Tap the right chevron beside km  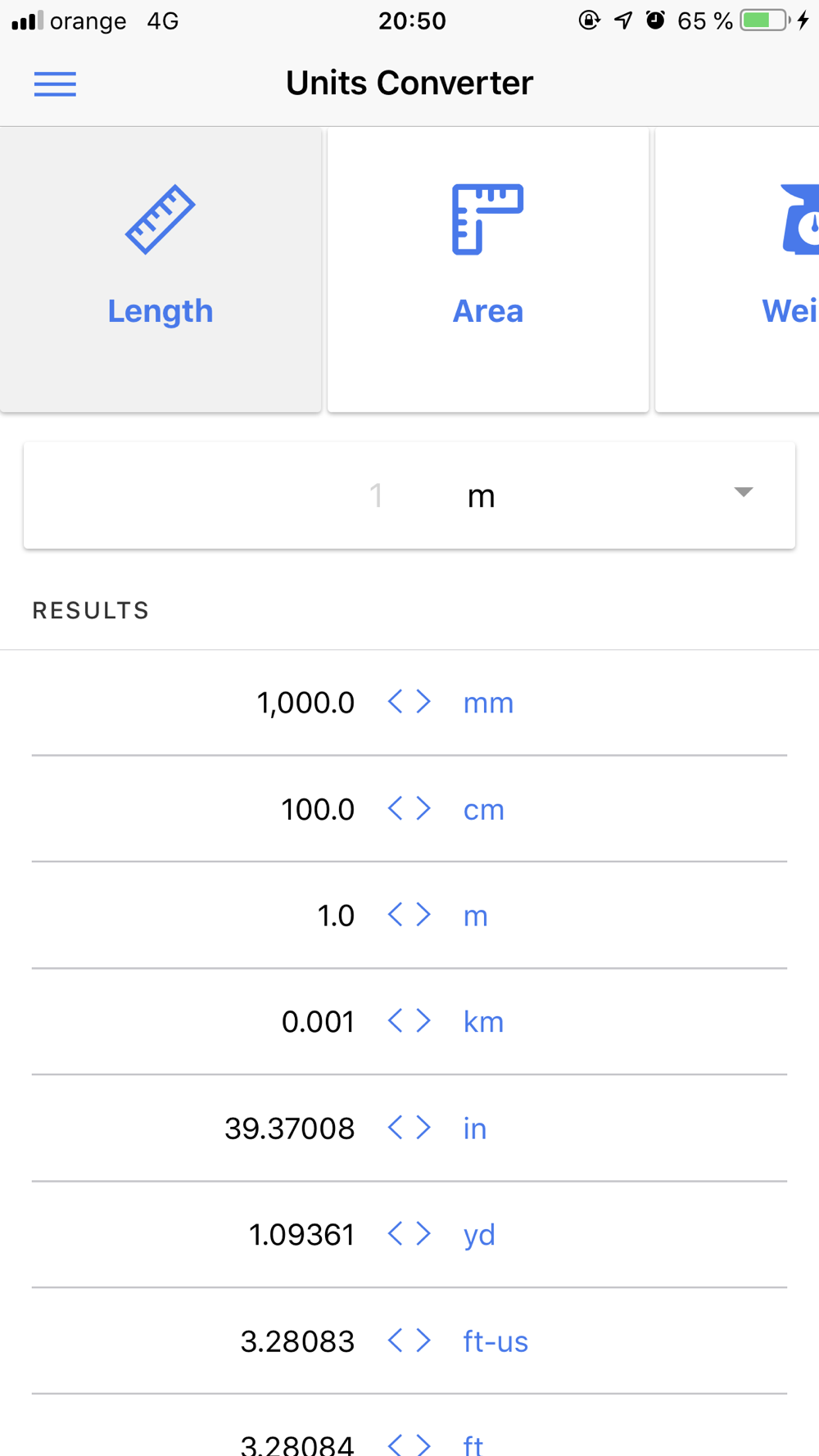coord(423,1021)
